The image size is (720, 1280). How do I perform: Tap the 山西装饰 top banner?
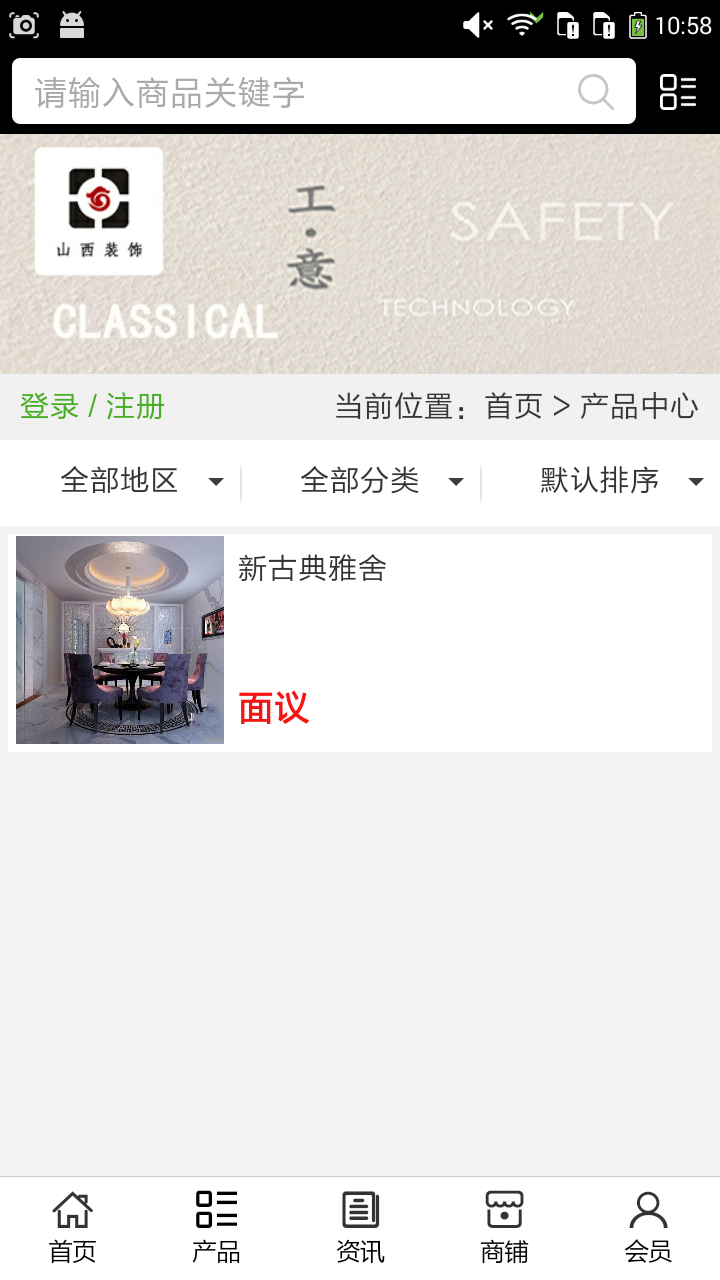click(360, 254)
